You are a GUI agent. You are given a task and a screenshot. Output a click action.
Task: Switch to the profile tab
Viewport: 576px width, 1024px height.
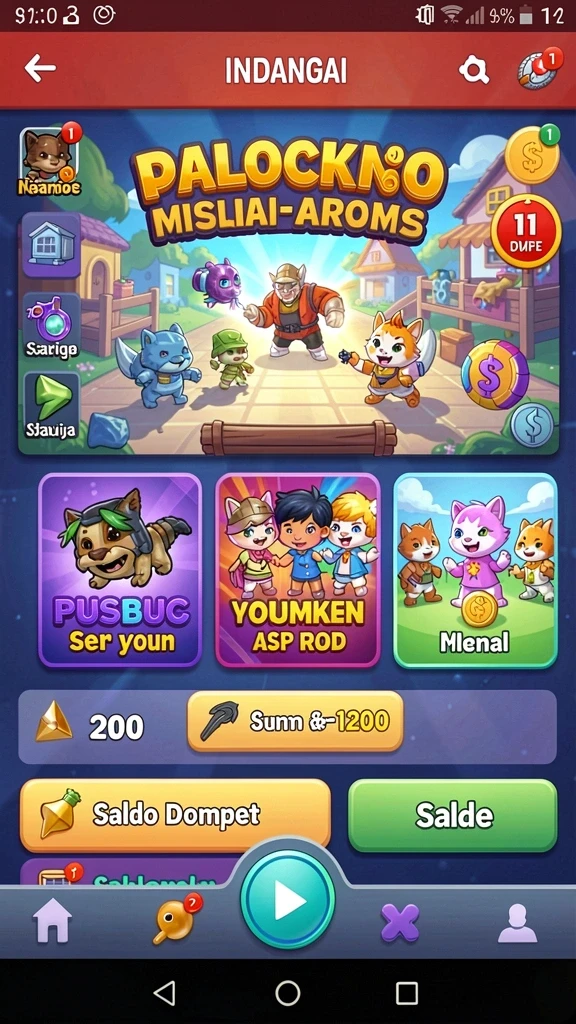517,922
